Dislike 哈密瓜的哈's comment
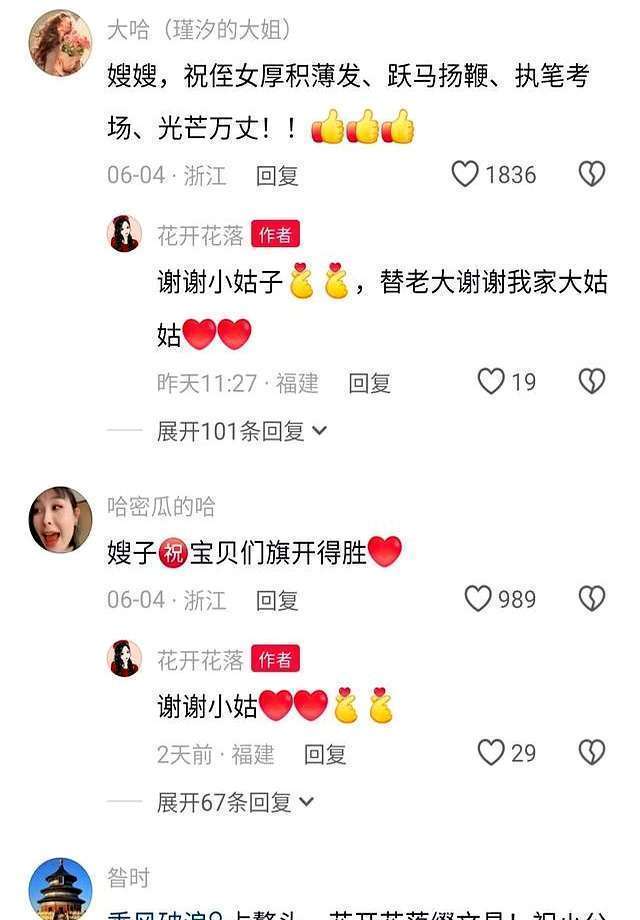640x920 pixels. pos(592,599)
